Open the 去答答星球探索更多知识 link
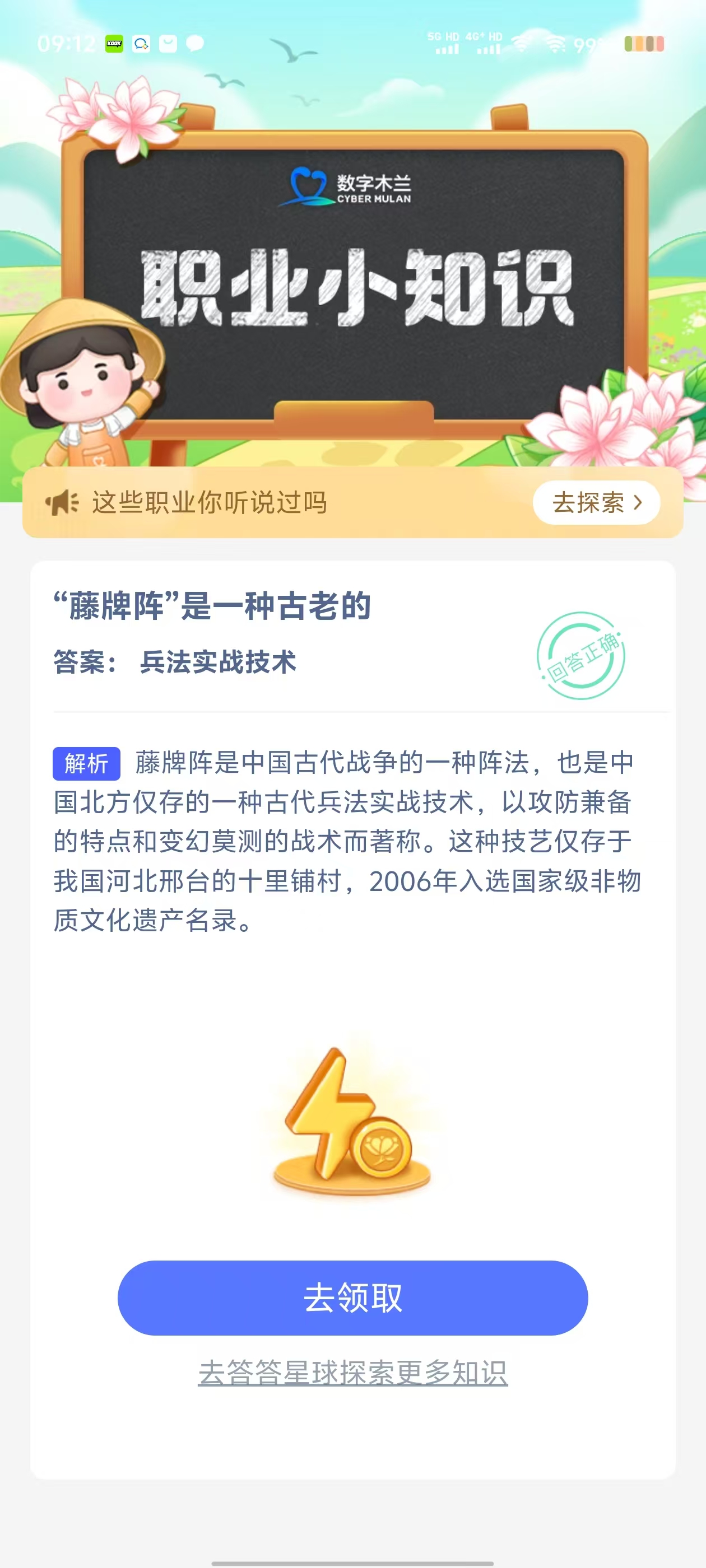The height and width of the screenshot is (1568, 706). (352, 1373)
